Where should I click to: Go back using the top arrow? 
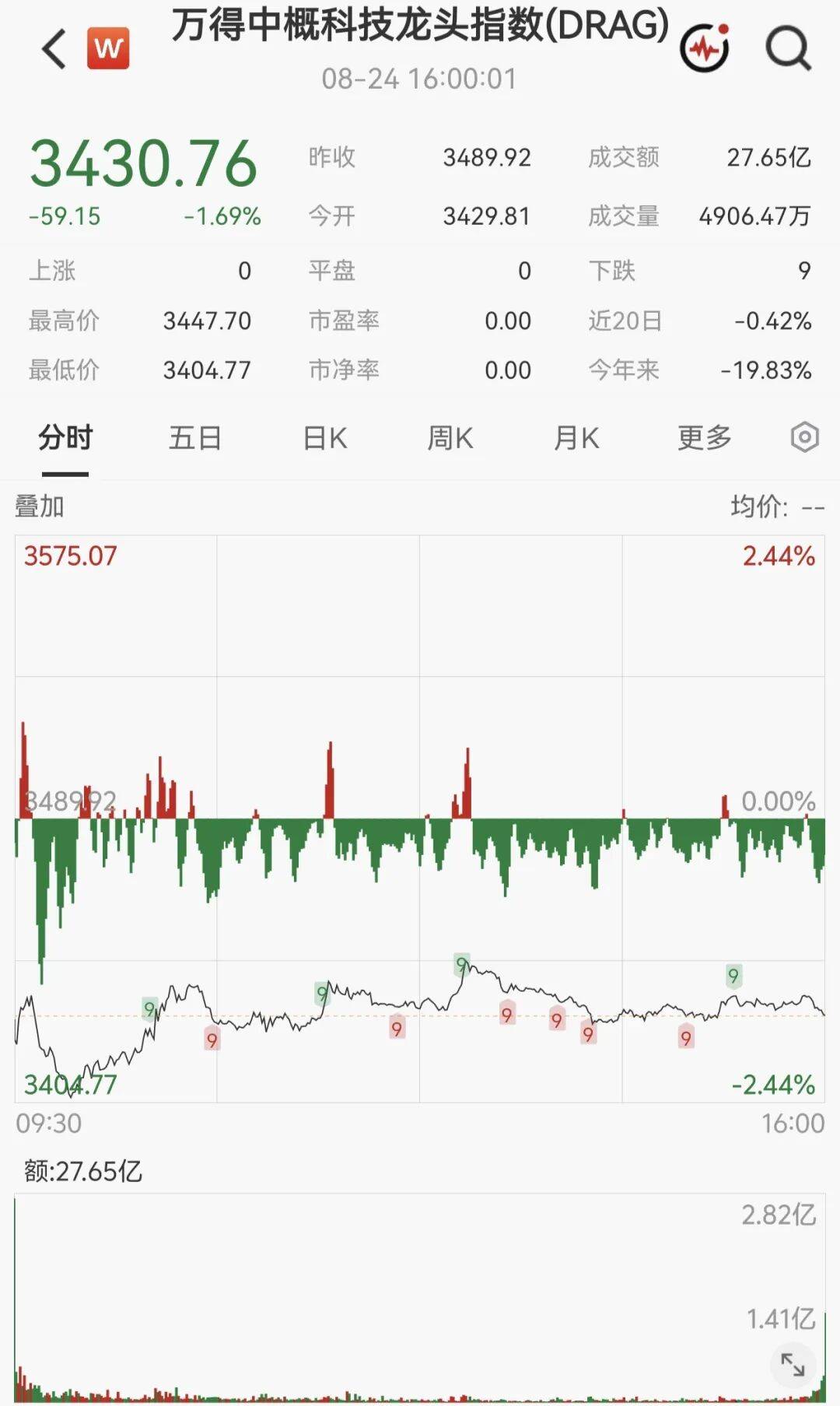(54, 49)
